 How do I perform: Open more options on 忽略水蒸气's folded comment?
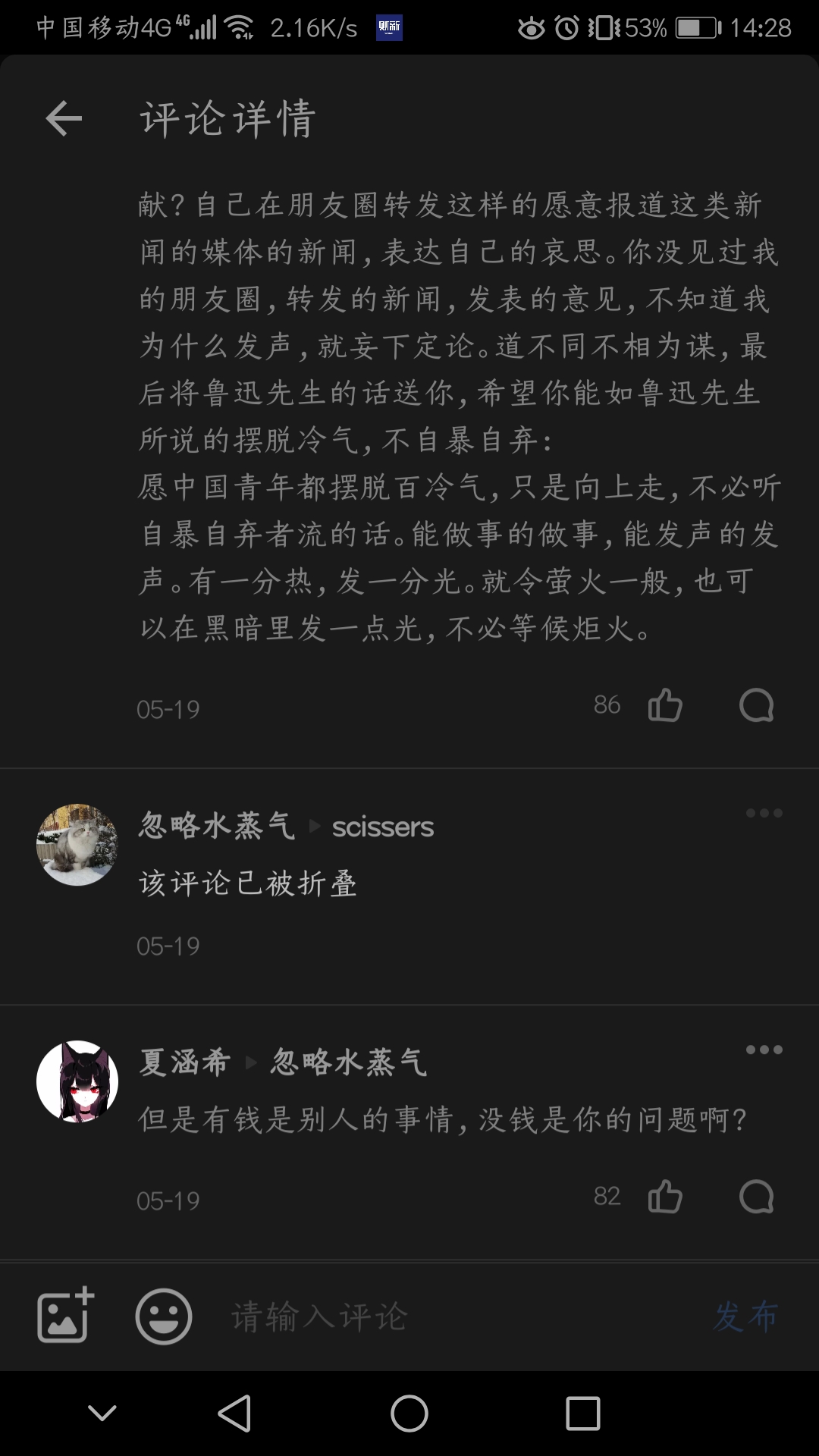764,813
